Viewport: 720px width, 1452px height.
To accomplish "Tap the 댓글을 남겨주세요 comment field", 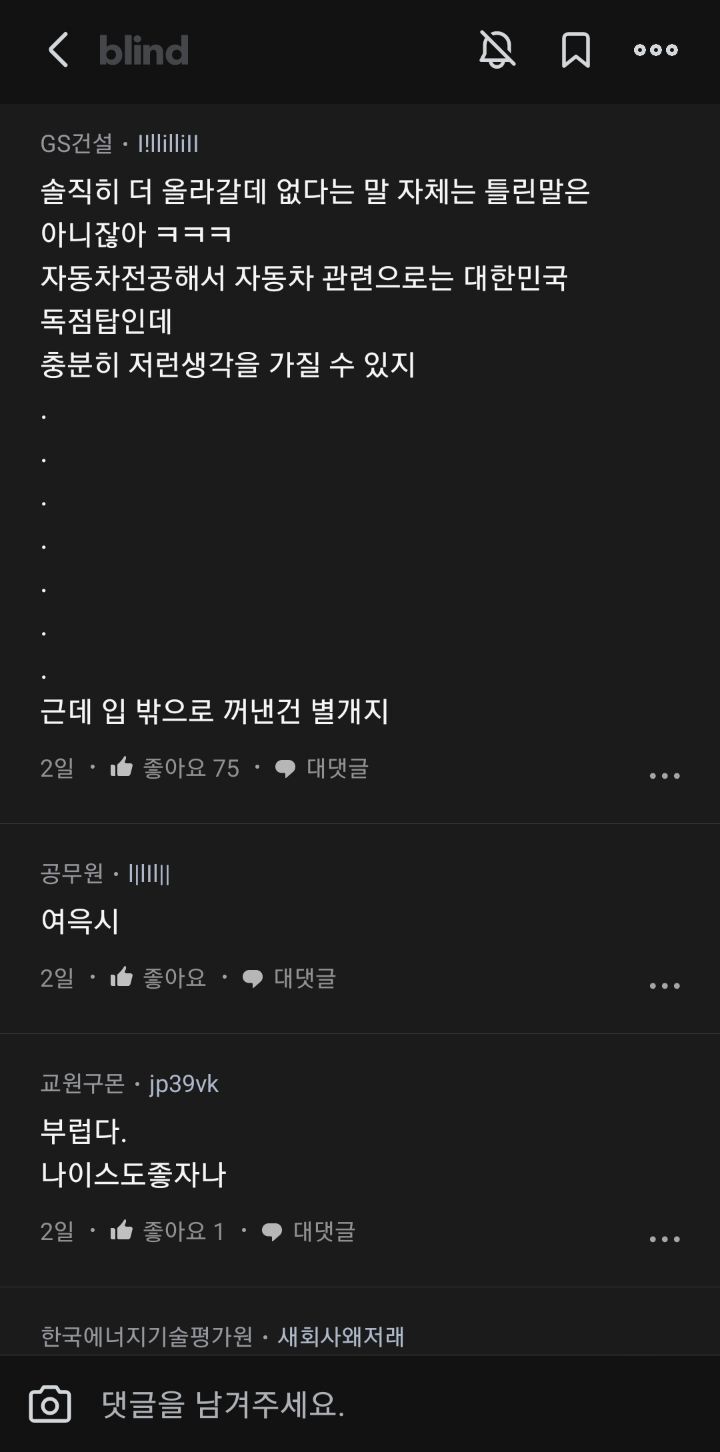I will click(x=380, y=1405).
